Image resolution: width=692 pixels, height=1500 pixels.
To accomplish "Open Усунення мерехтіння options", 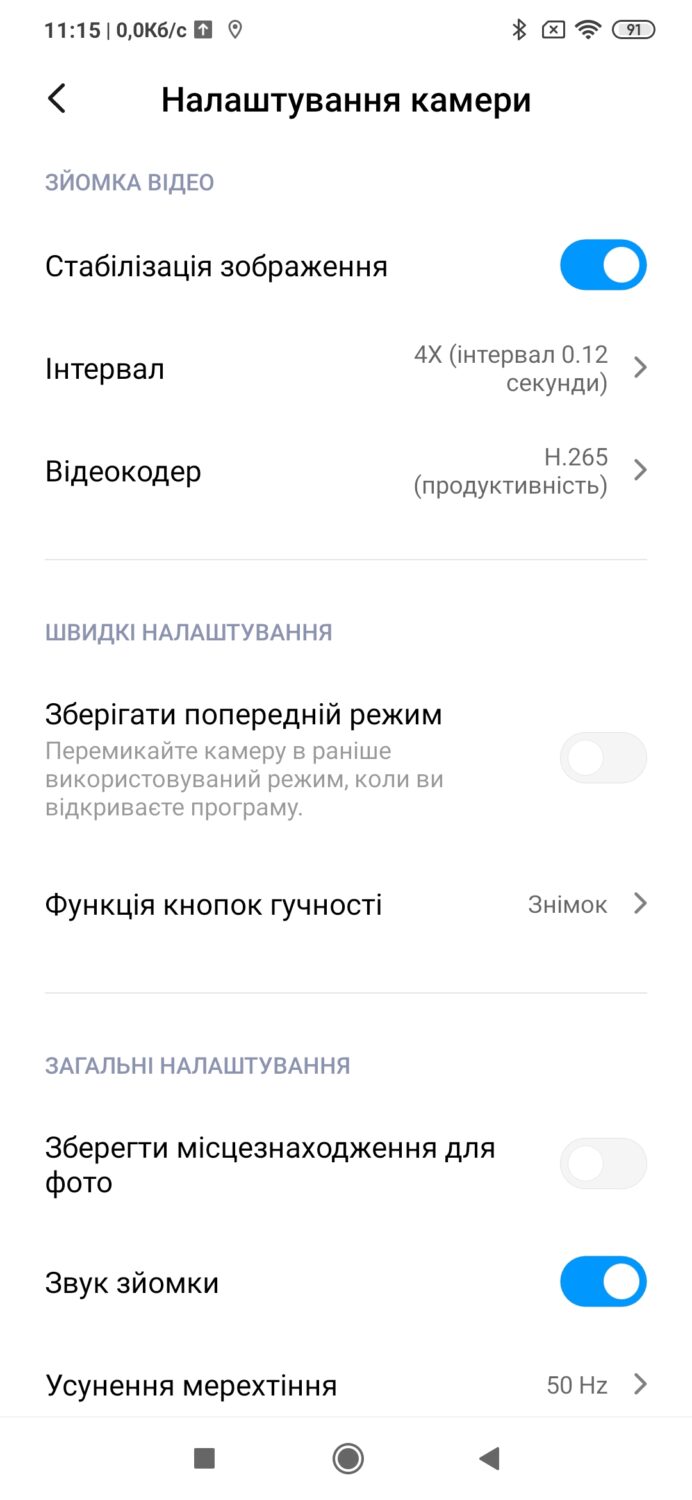I will click(x=346, y=1385).
